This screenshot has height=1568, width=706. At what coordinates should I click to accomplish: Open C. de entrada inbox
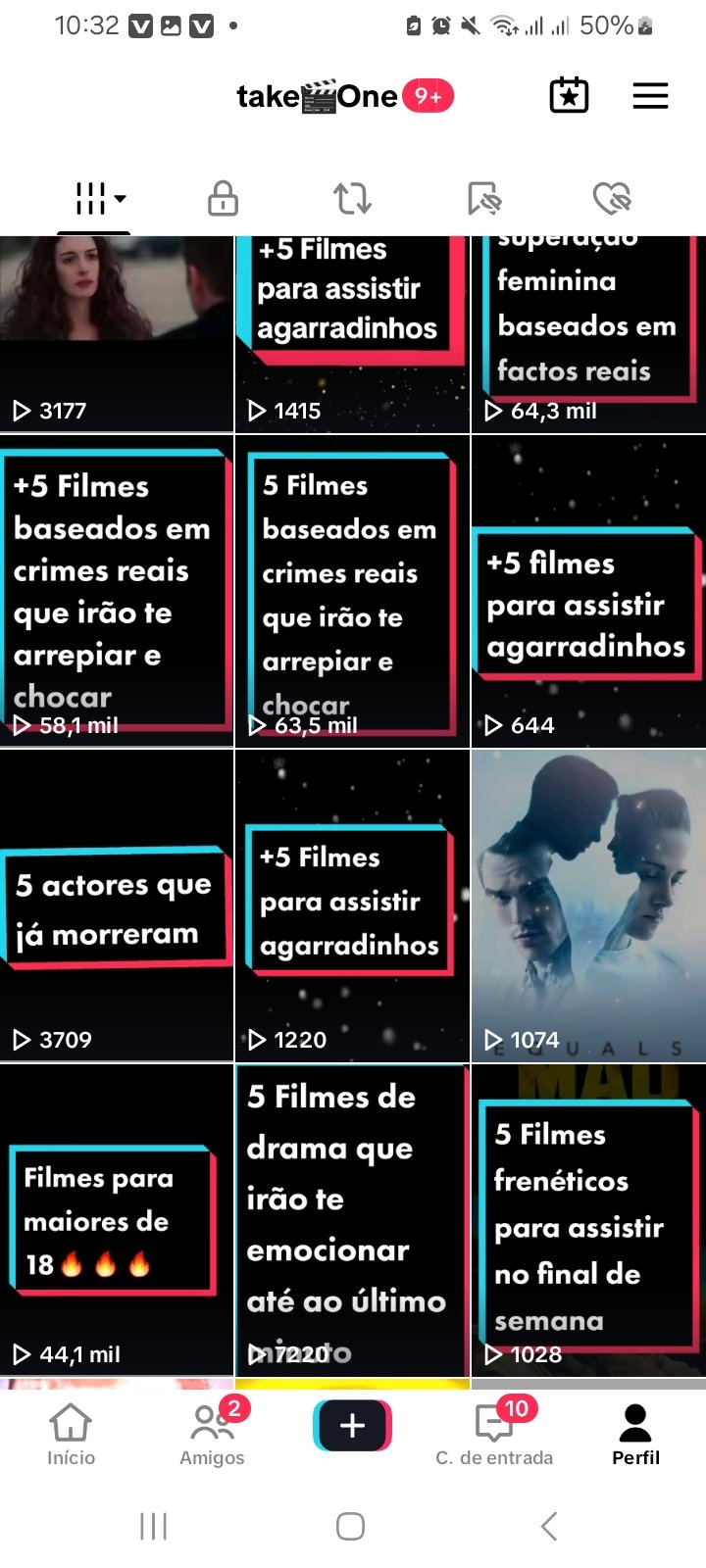click(494, 1435)
